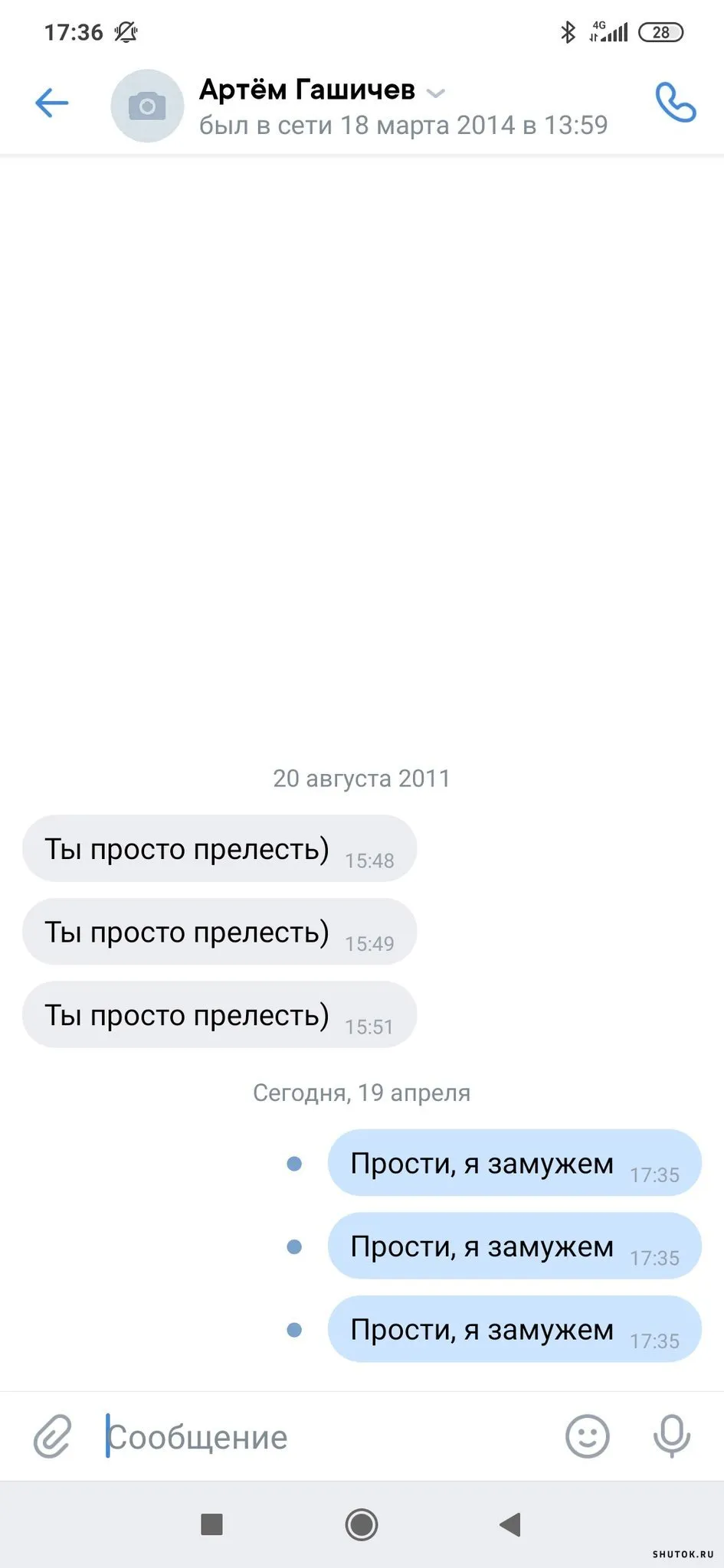724x1568 pixels.
Task: Open Артём Гашичев's profile photo
Action: (147, 106)
